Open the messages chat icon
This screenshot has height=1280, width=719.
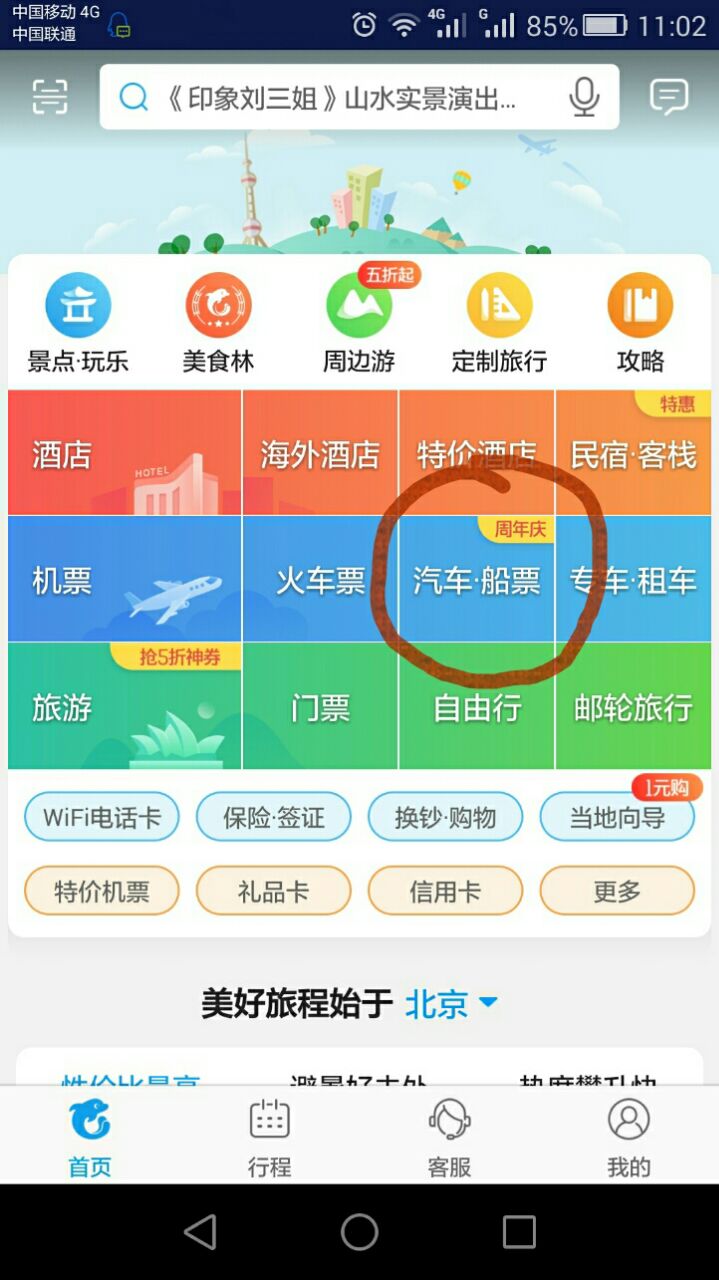point(668,97)
